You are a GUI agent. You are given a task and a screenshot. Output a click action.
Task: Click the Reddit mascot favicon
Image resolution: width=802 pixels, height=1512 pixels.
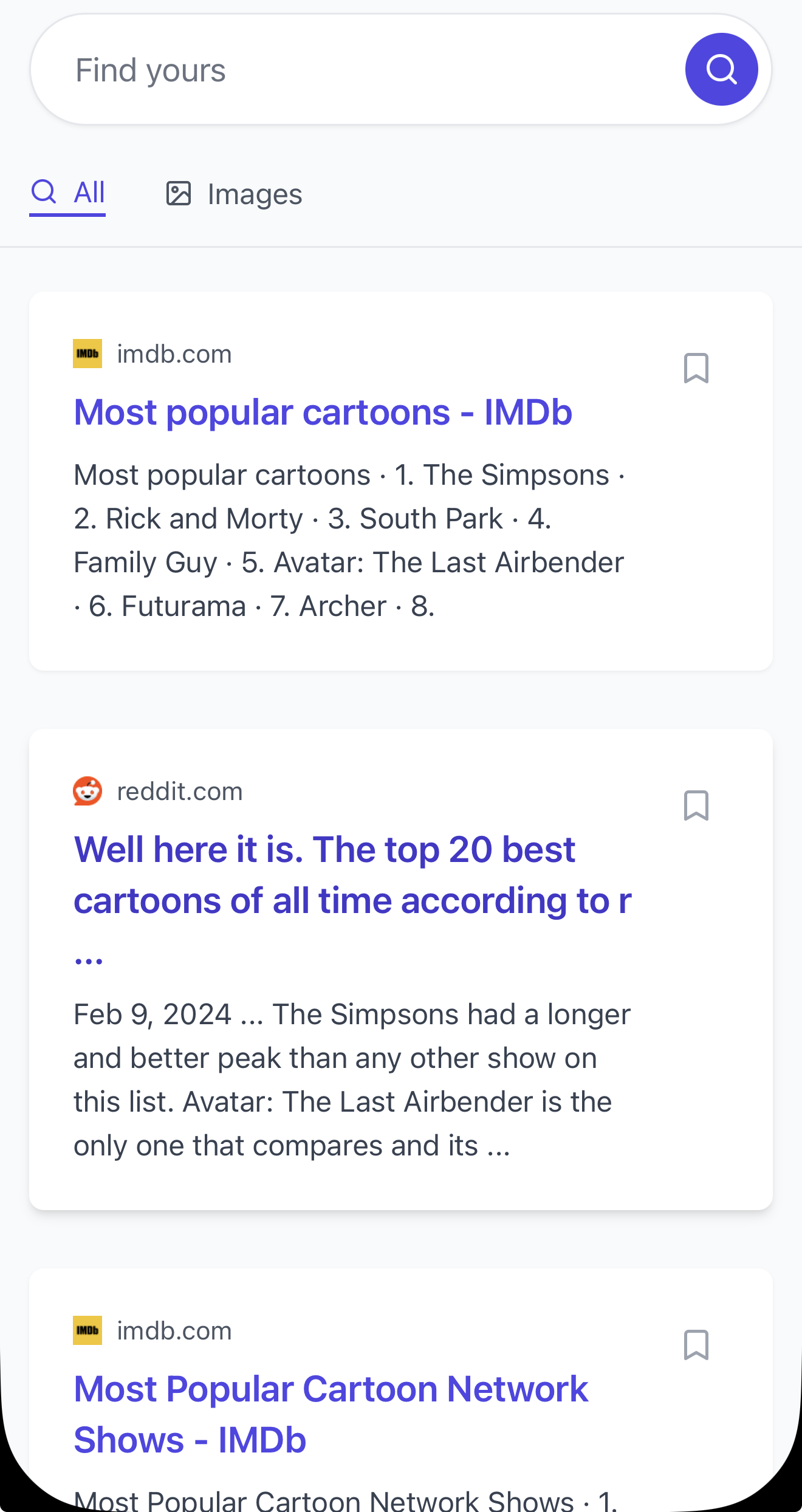[x=87, y=791]
